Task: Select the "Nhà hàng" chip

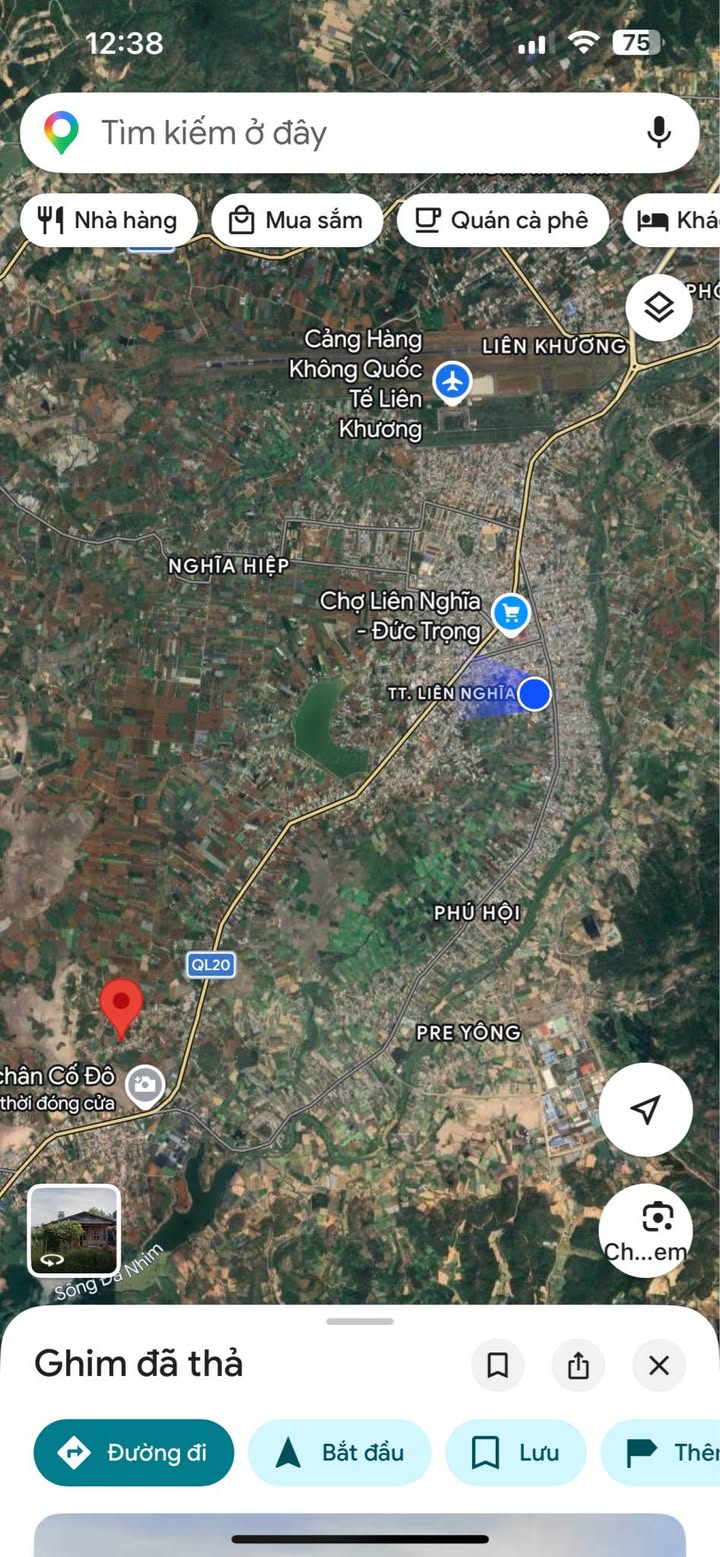Action: click(108, 220)
